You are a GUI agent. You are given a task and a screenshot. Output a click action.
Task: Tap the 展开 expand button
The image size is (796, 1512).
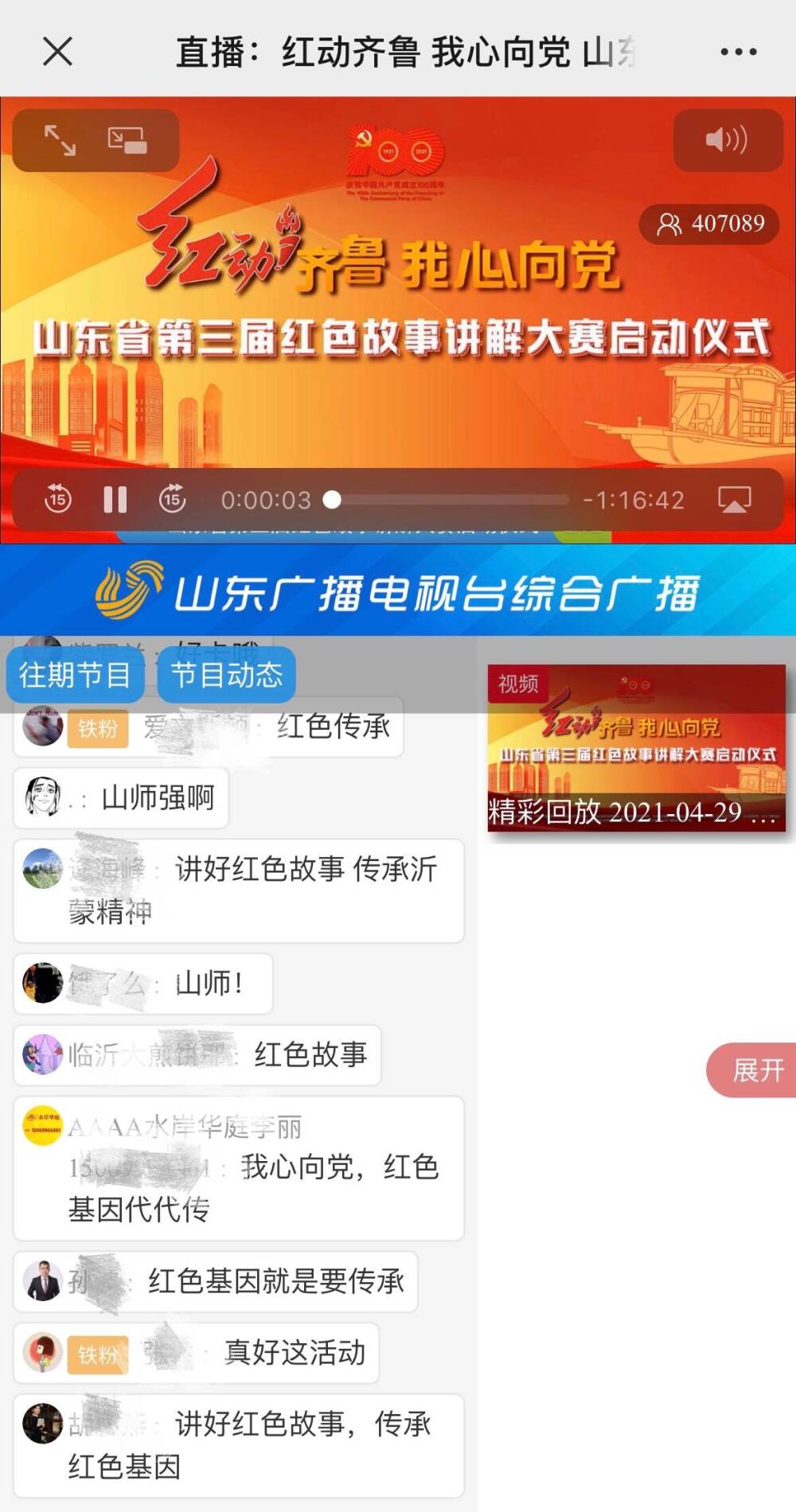pyautogui.click(x=756, y=1070)
